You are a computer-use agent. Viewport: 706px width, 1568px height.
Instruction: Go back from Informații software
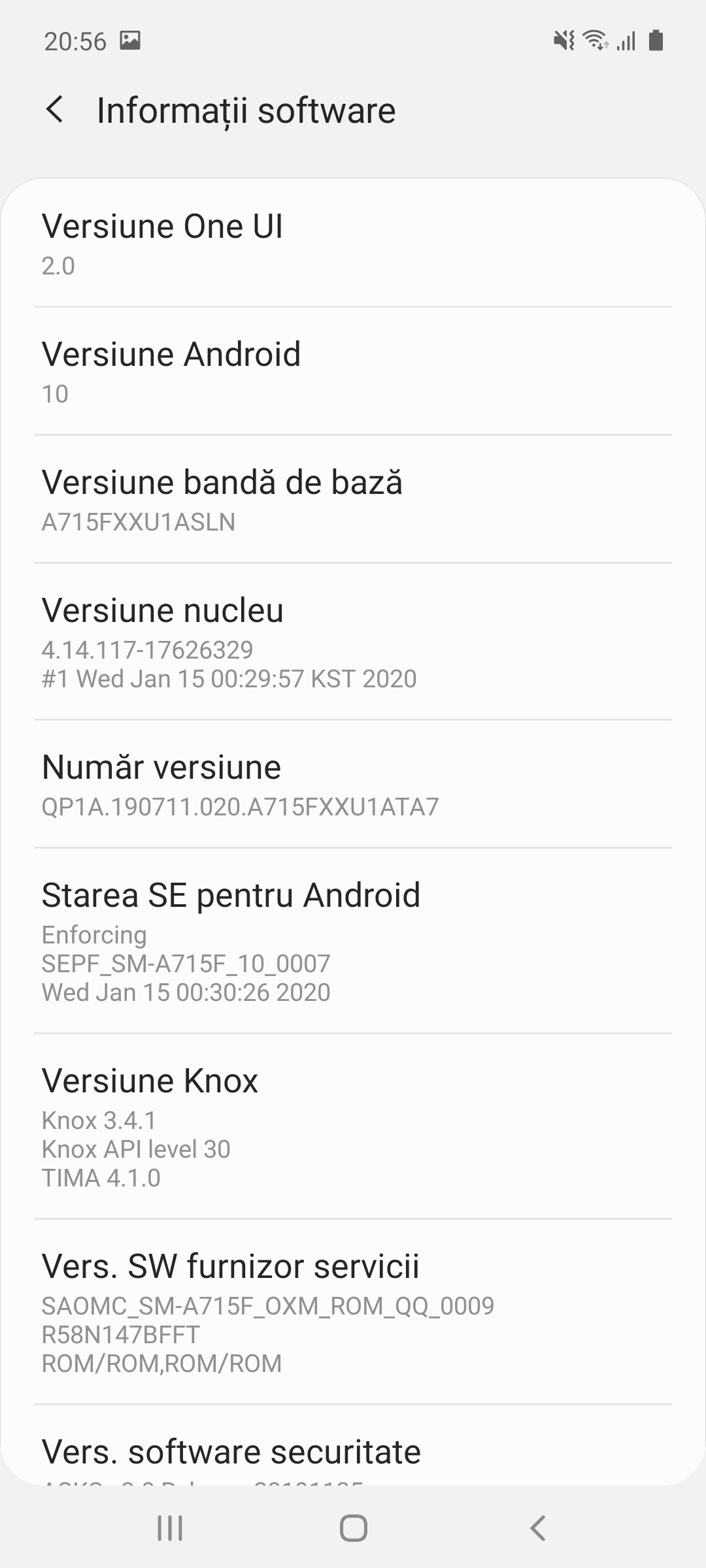point(55,109)
